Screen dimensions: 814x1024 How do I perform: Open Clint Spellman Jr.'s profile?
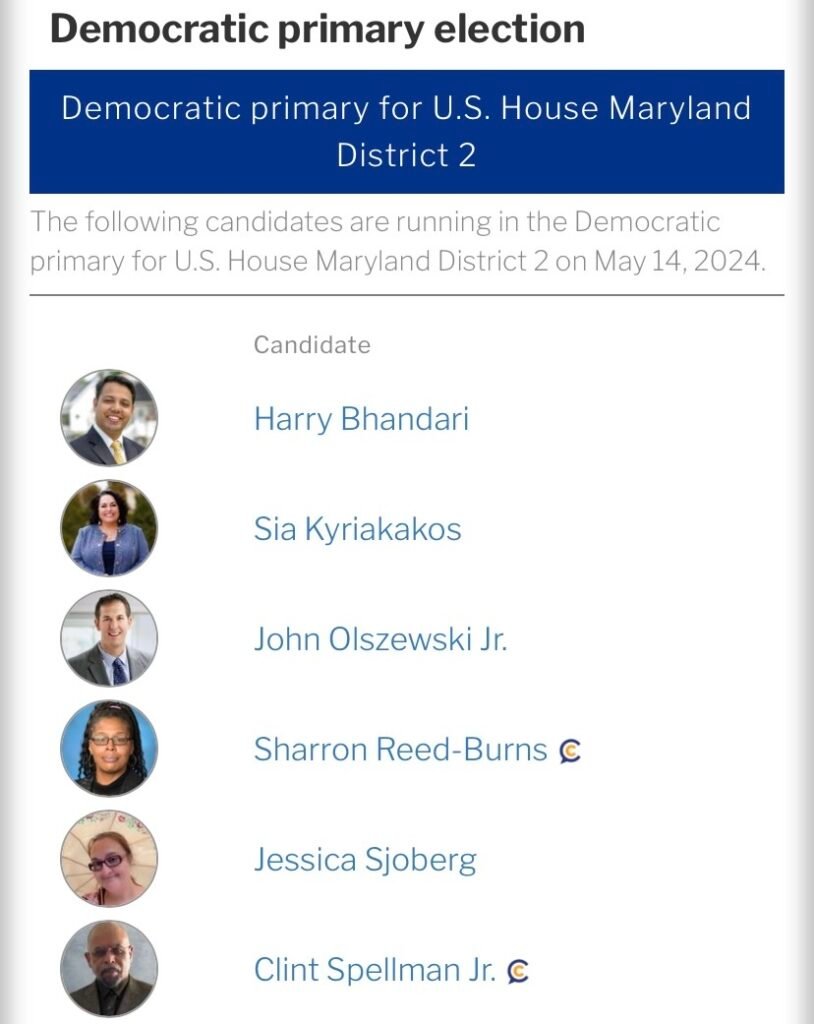tap(374, 969)
